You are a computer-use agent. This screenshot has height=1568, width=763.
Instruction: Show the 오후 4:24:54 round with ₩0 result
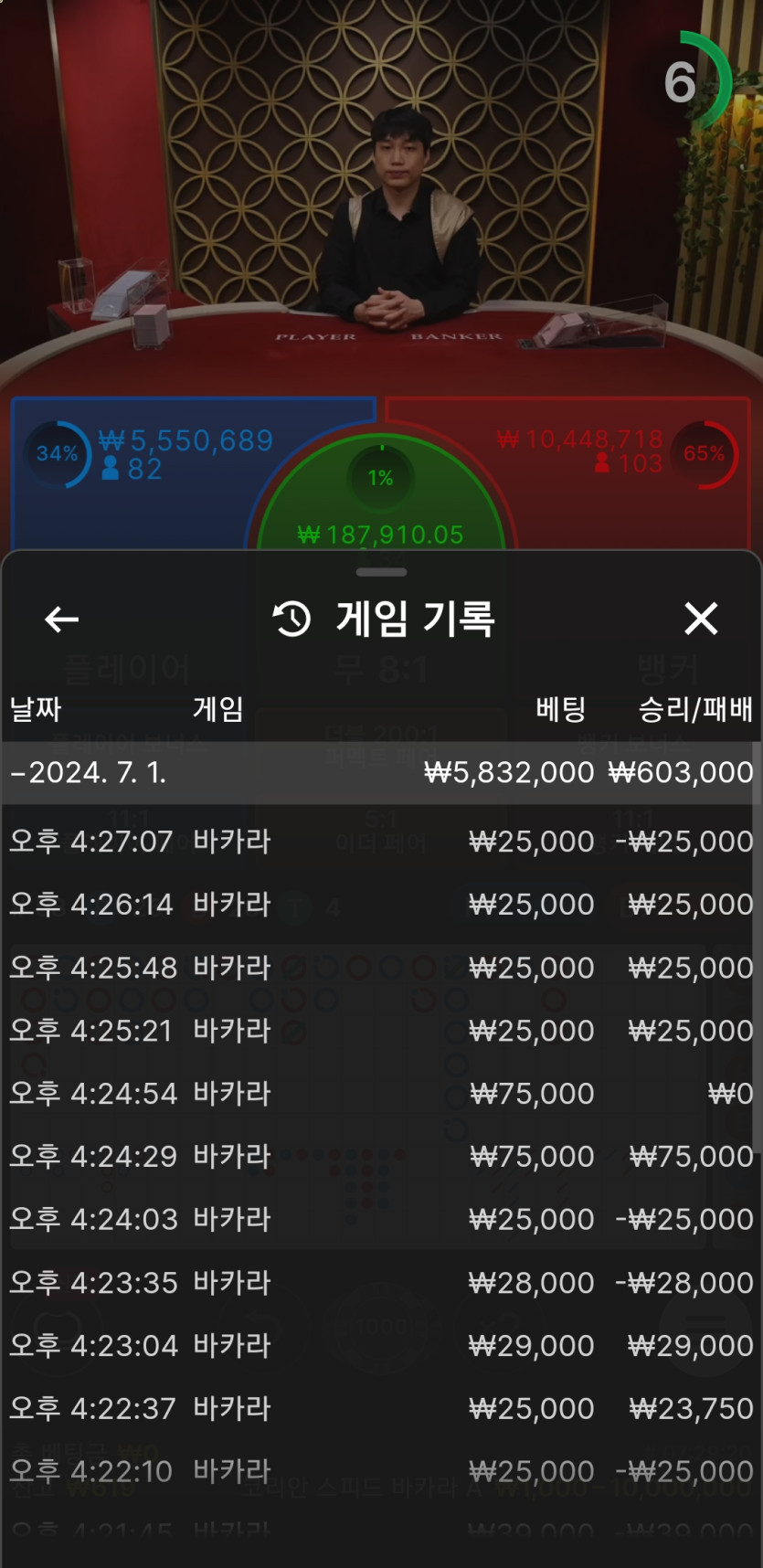pos(380,1093)
